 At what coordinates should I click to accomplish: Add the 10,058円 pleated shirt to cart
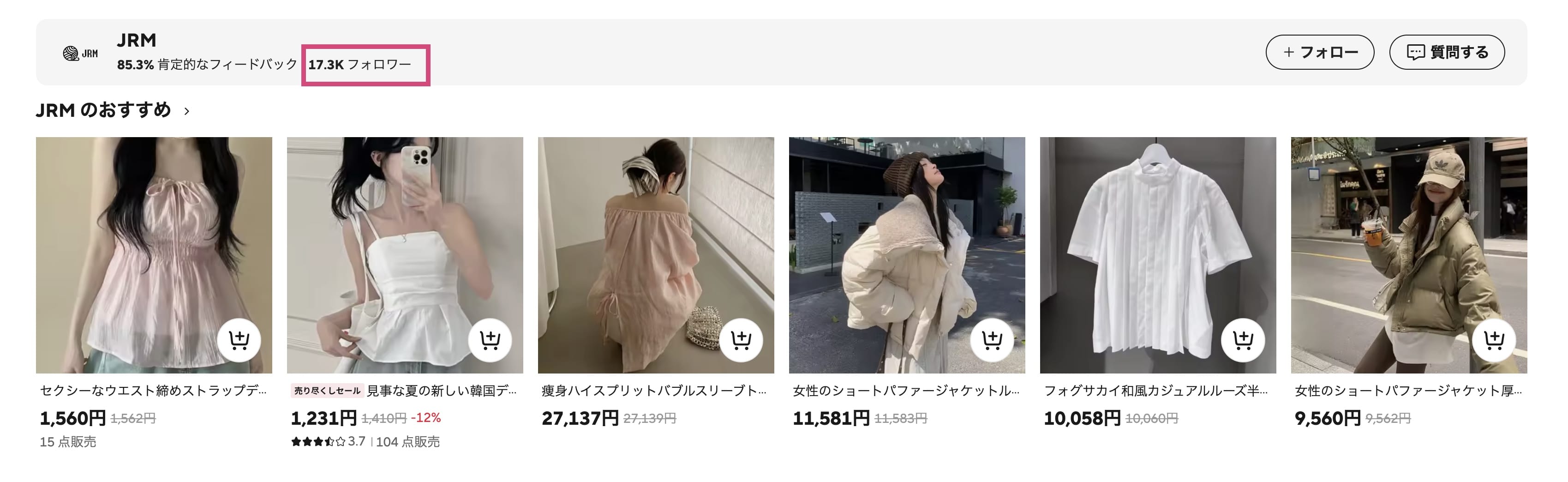(x=1243, y=340)
